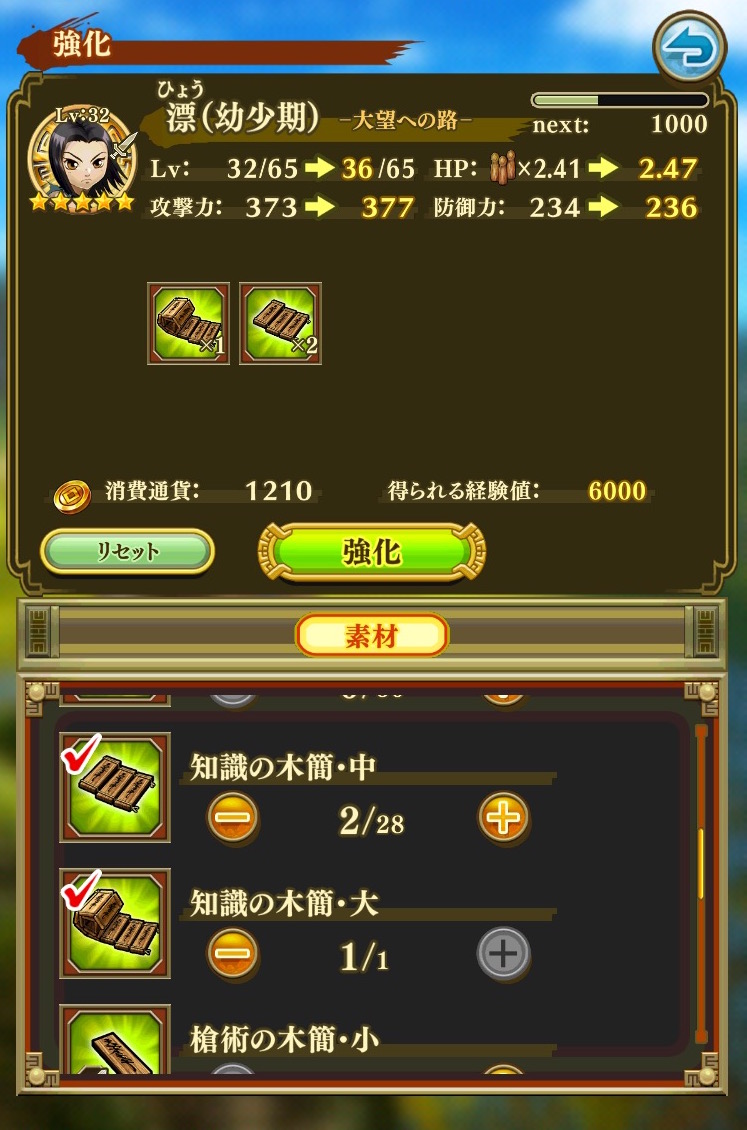Image resolution: width=747 pixels, height=1130 pixels.
Task: Remove the selected scroll ×1 material
Action: click(x=189, y=323)
